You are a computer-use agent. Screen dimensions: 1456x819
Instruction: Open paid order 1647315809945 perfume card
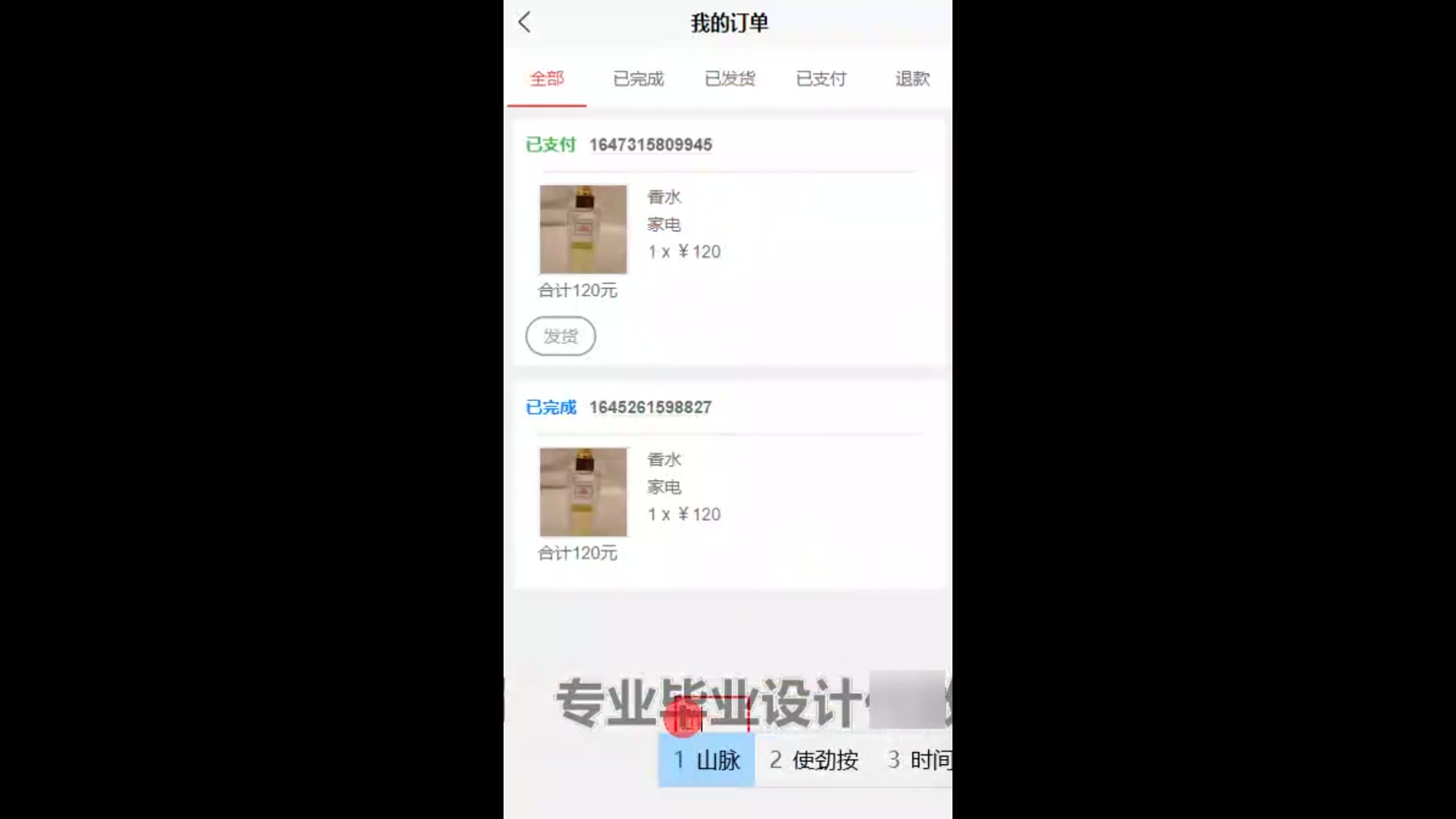click(728, 229)
